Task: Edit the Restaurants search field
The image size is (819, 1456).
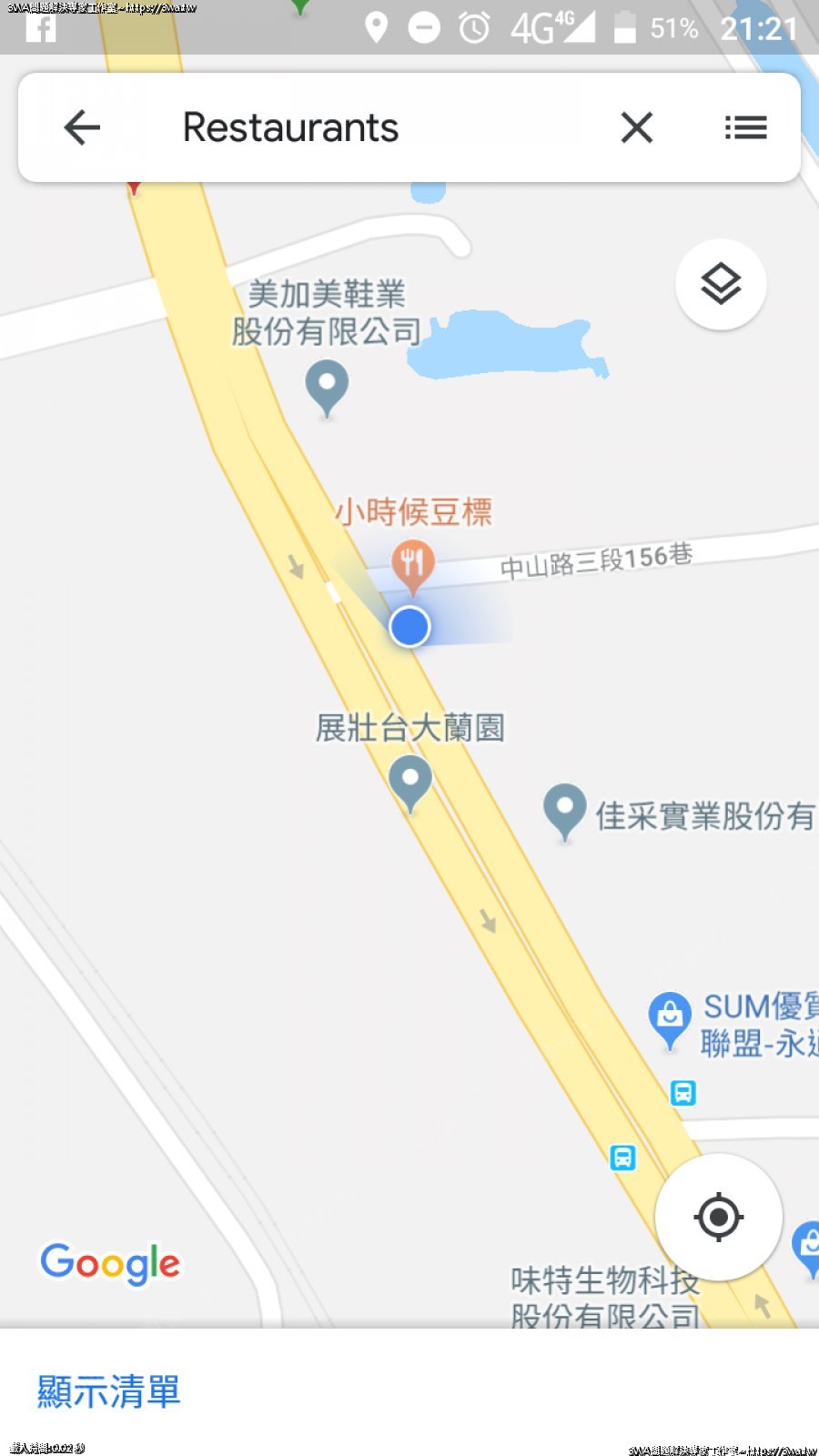Action: (x=364, y=127)
